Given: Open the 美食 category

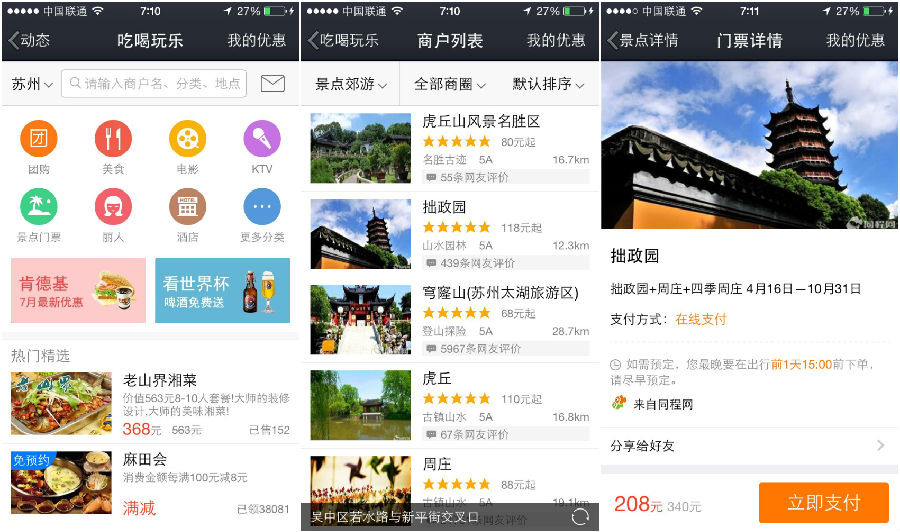Looking at the screenshot, I should click(x=113, y=140).
